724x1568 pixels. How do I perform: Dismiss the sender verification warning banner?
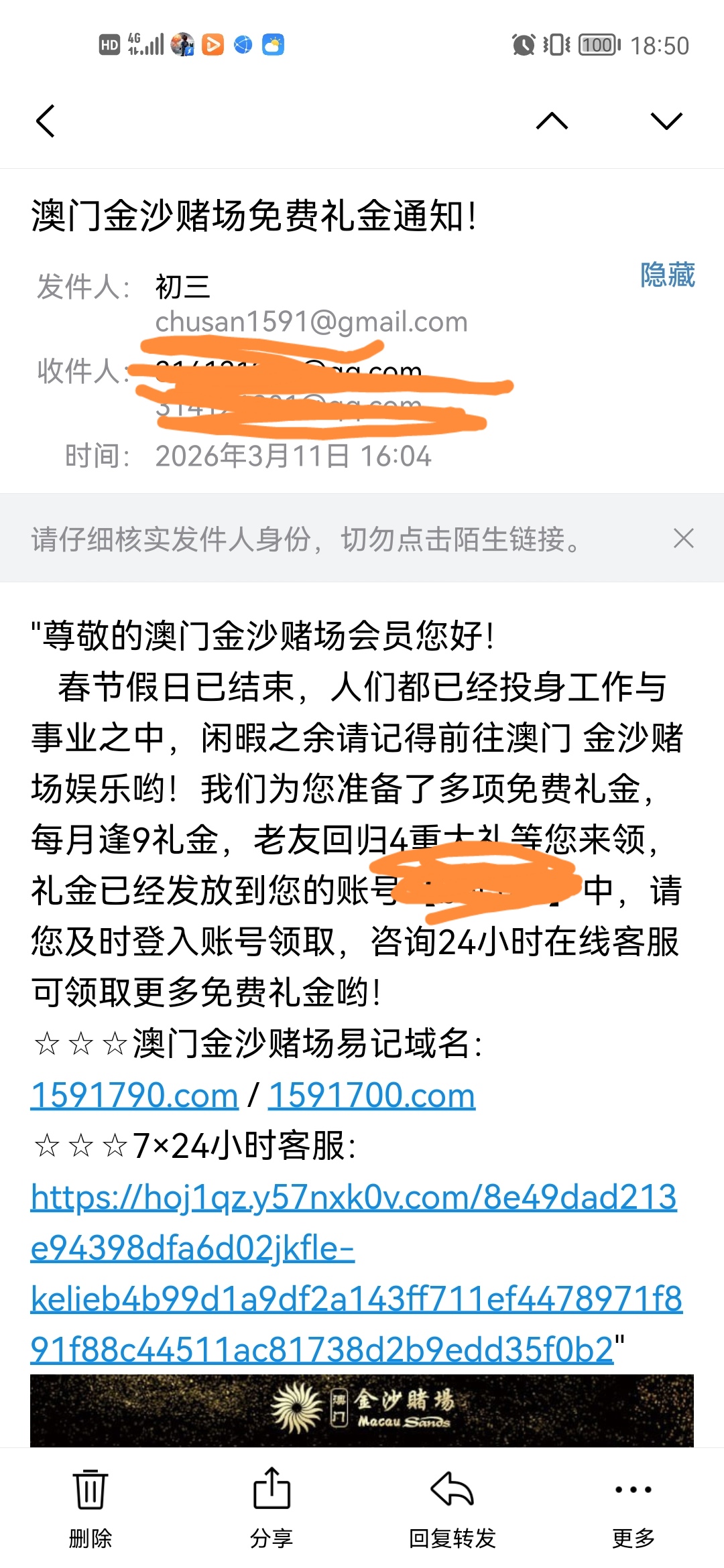coord(683,538)
